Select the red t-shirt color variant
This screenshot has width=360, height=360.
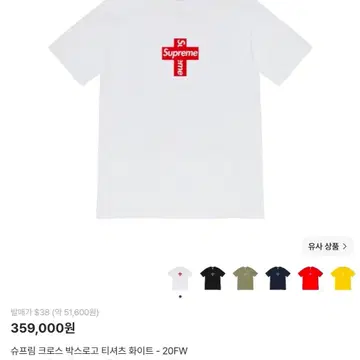[310, 278]
